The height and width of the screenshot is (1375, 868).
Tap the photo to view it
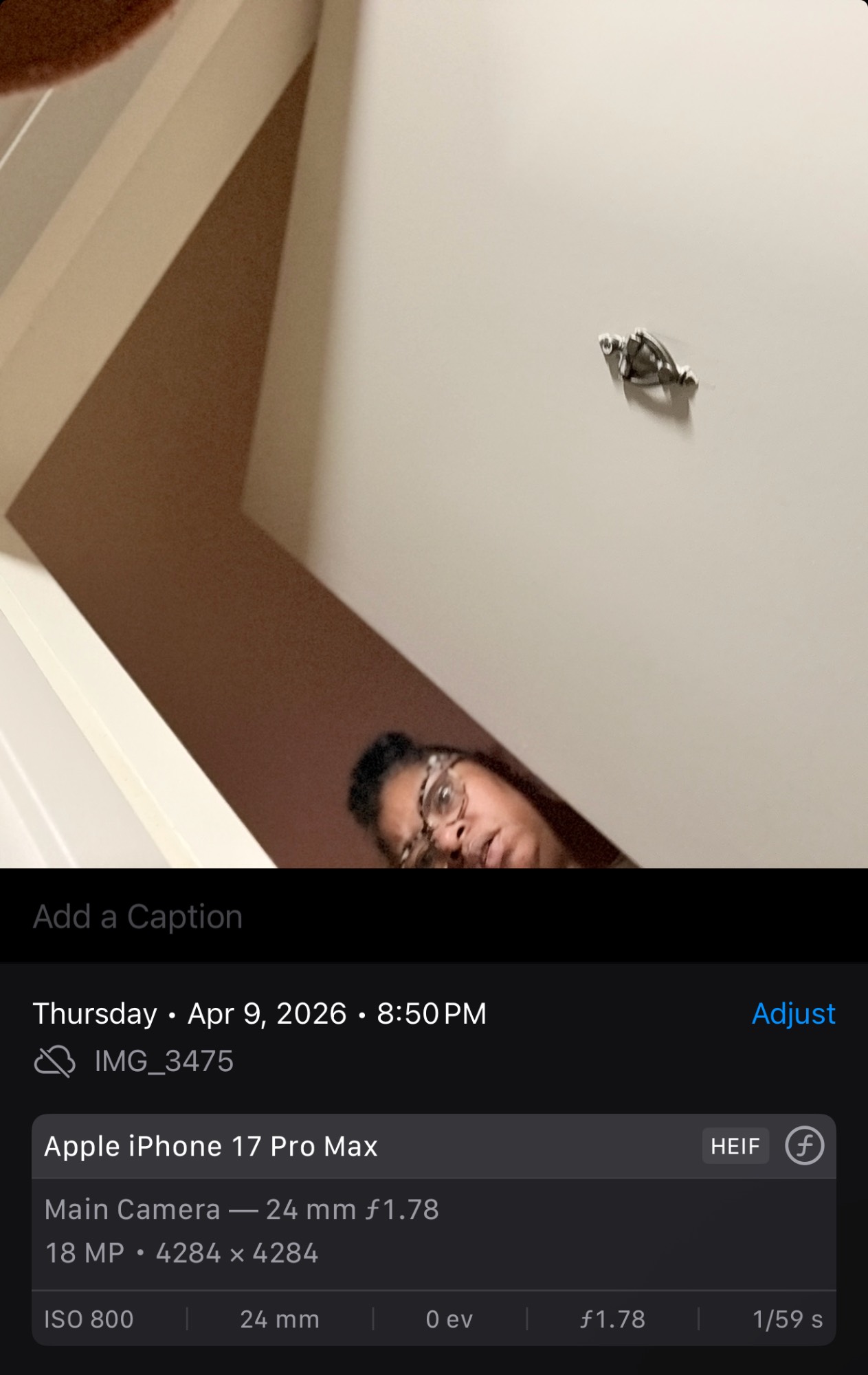click(434, 433)
